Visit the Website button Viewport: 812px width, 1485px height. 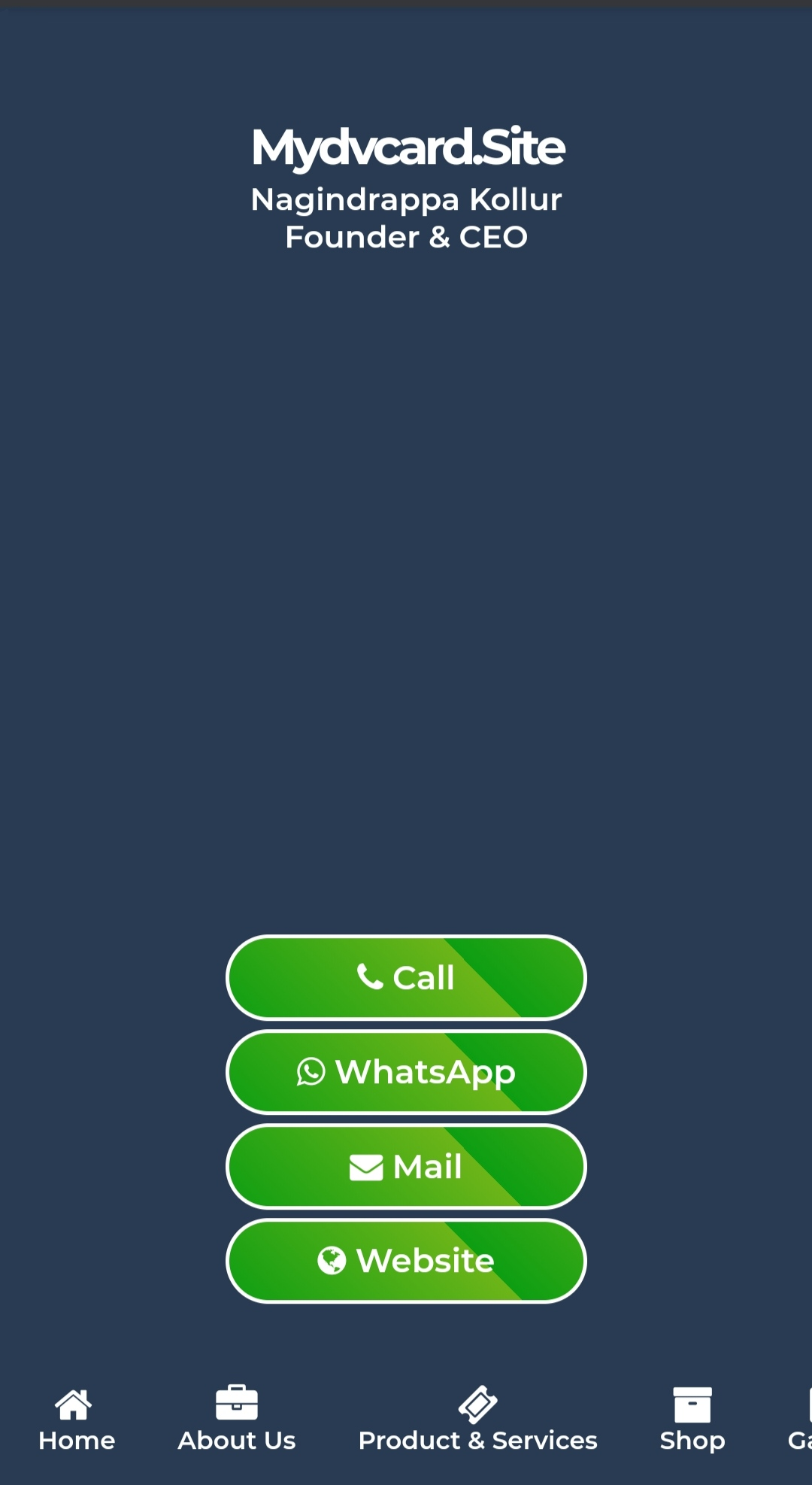point(406,1261)
